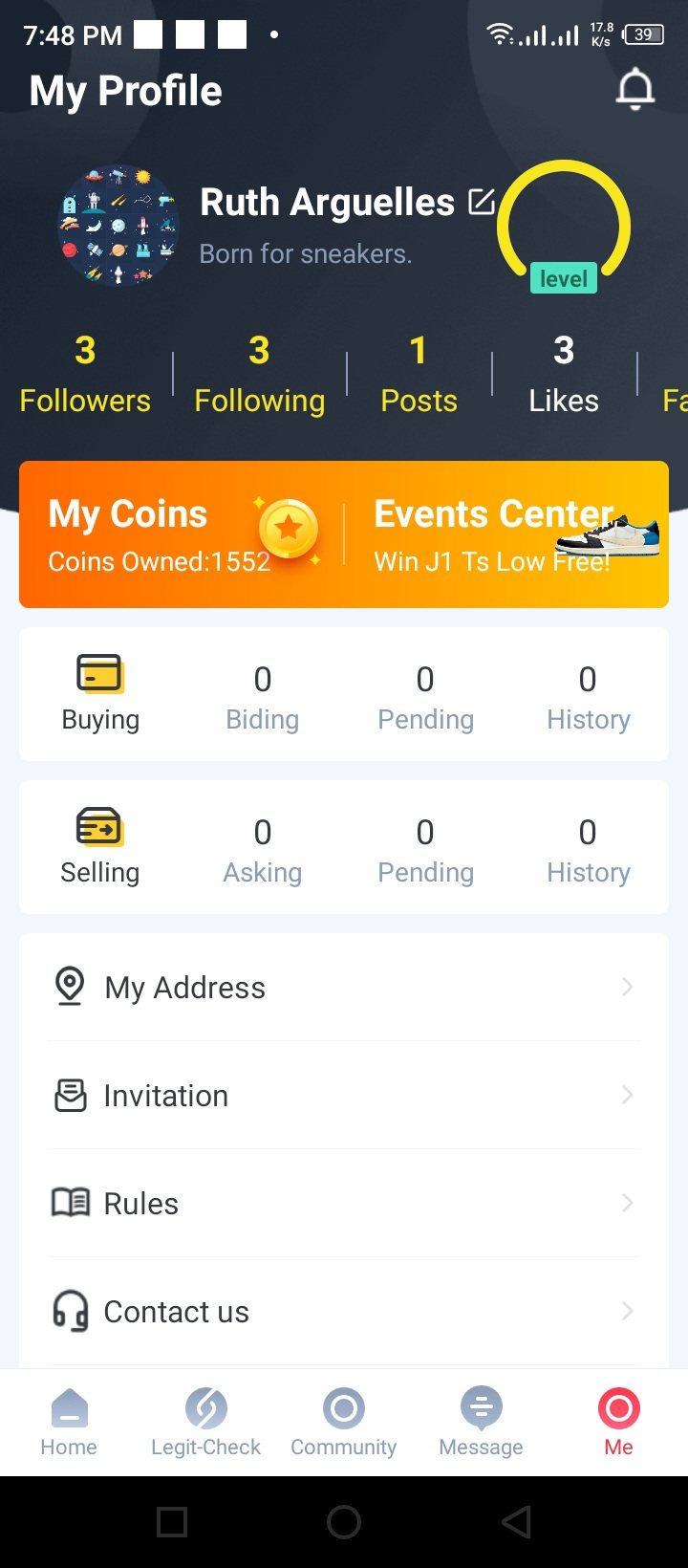
Task: Switch to the Message tab
Action: pyautogui.click(x=481, y=1422)
